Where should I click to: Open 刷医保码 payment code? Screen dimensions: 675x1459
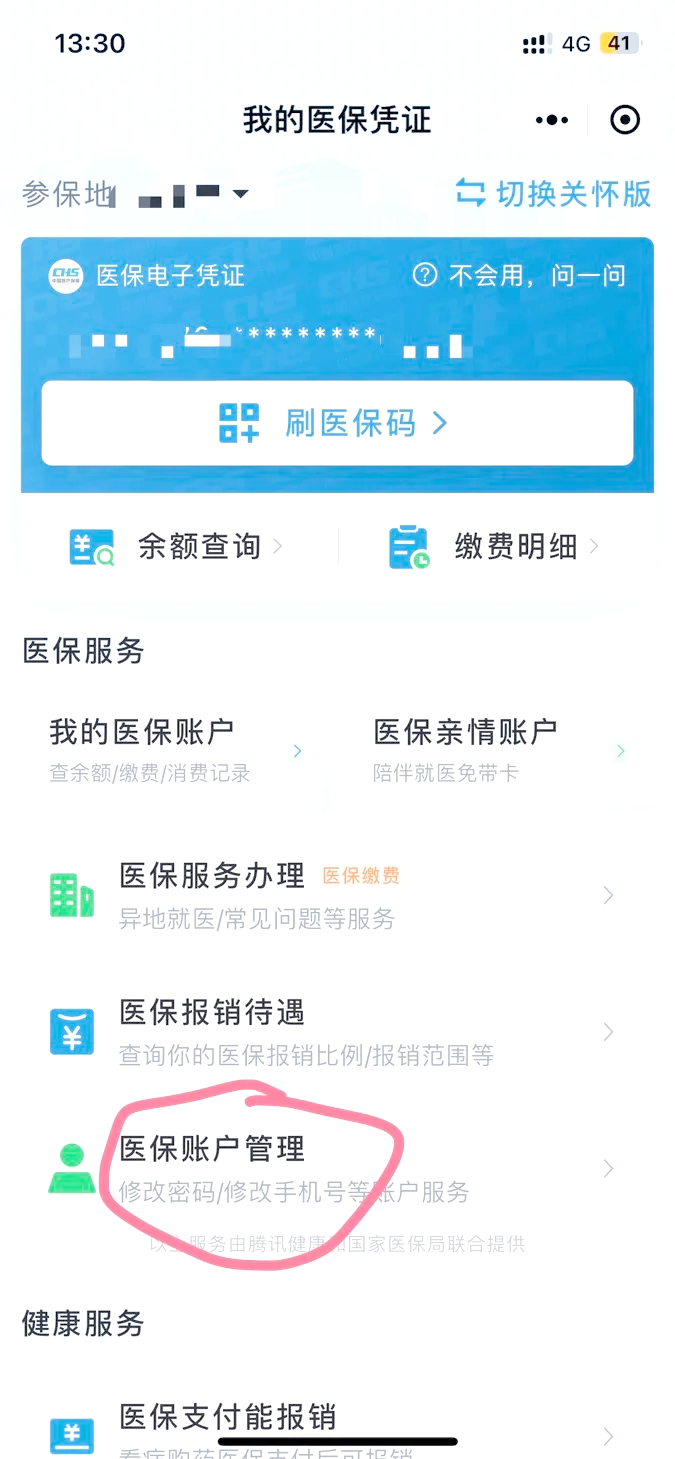[x=337, y=423]
